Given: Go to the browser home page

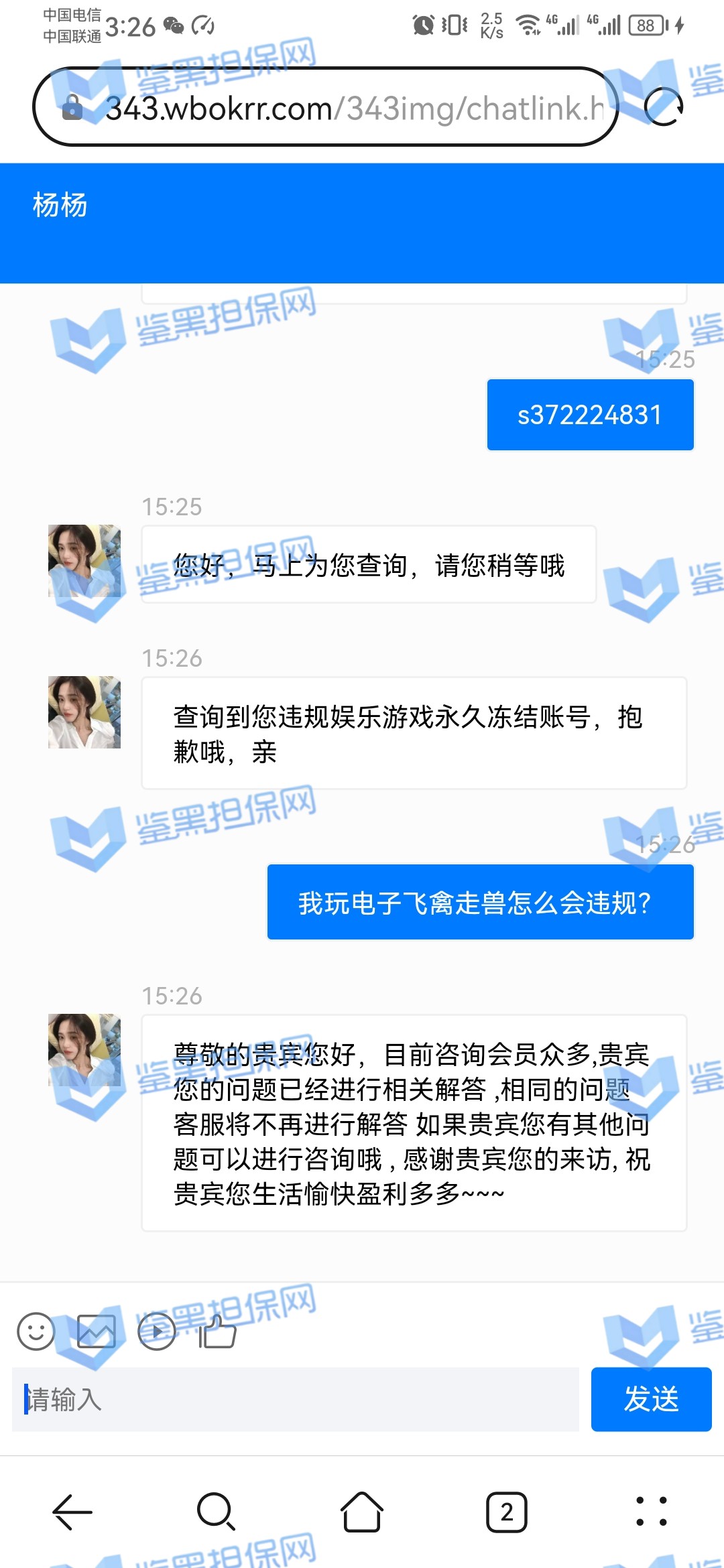Looking at the screenshot, I should point(362,1512).
